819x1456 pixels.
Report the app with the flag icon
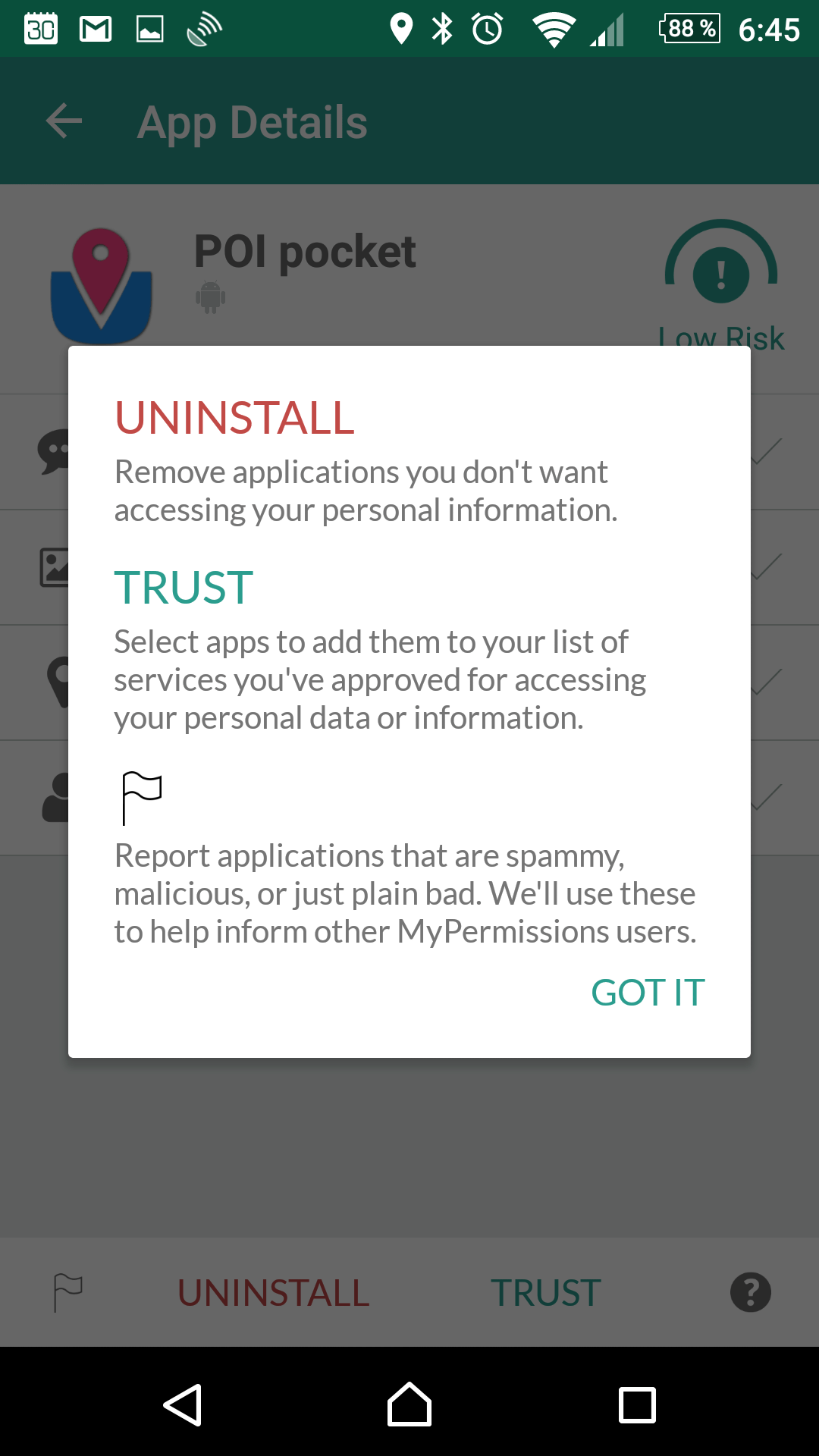click(67, 1292)
